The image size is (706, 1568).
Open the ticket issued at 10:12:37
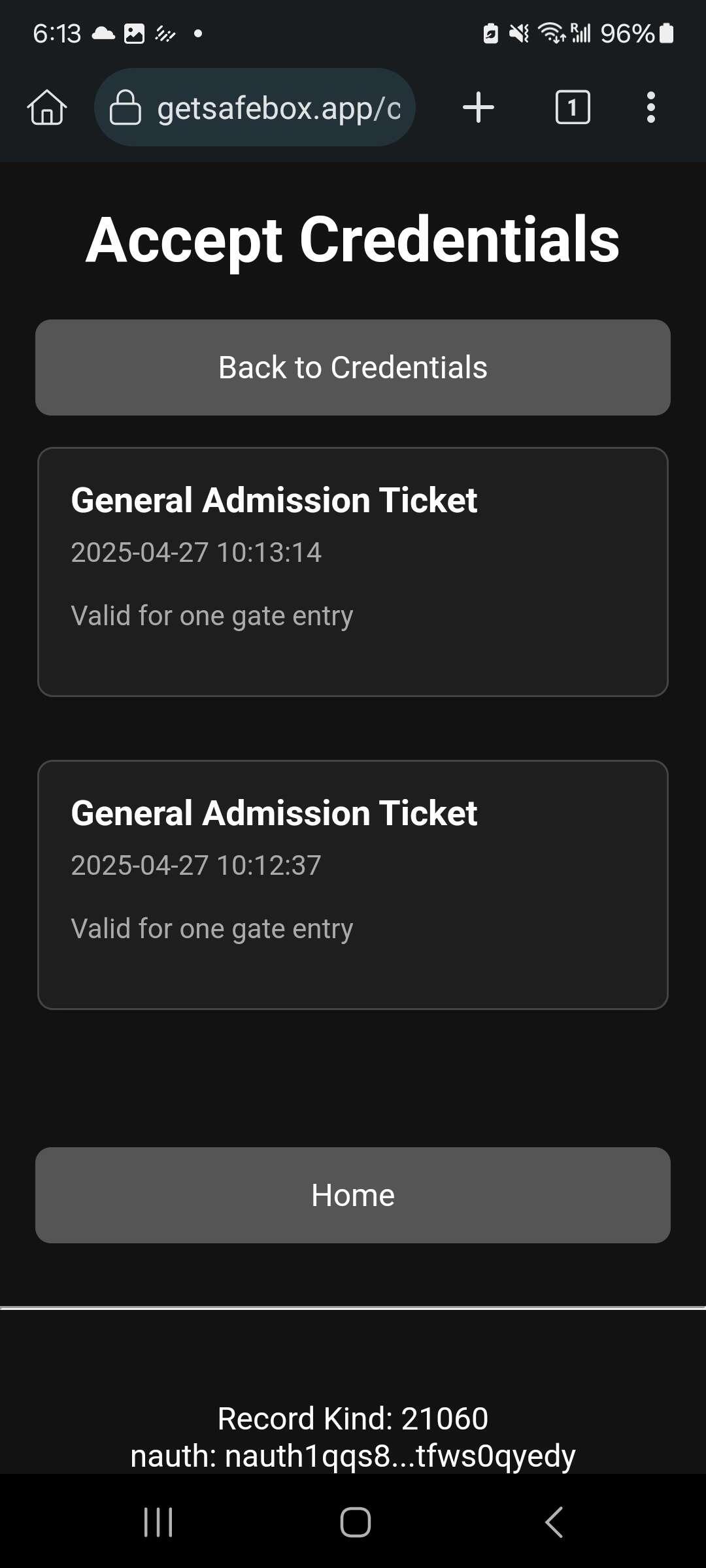353,885
